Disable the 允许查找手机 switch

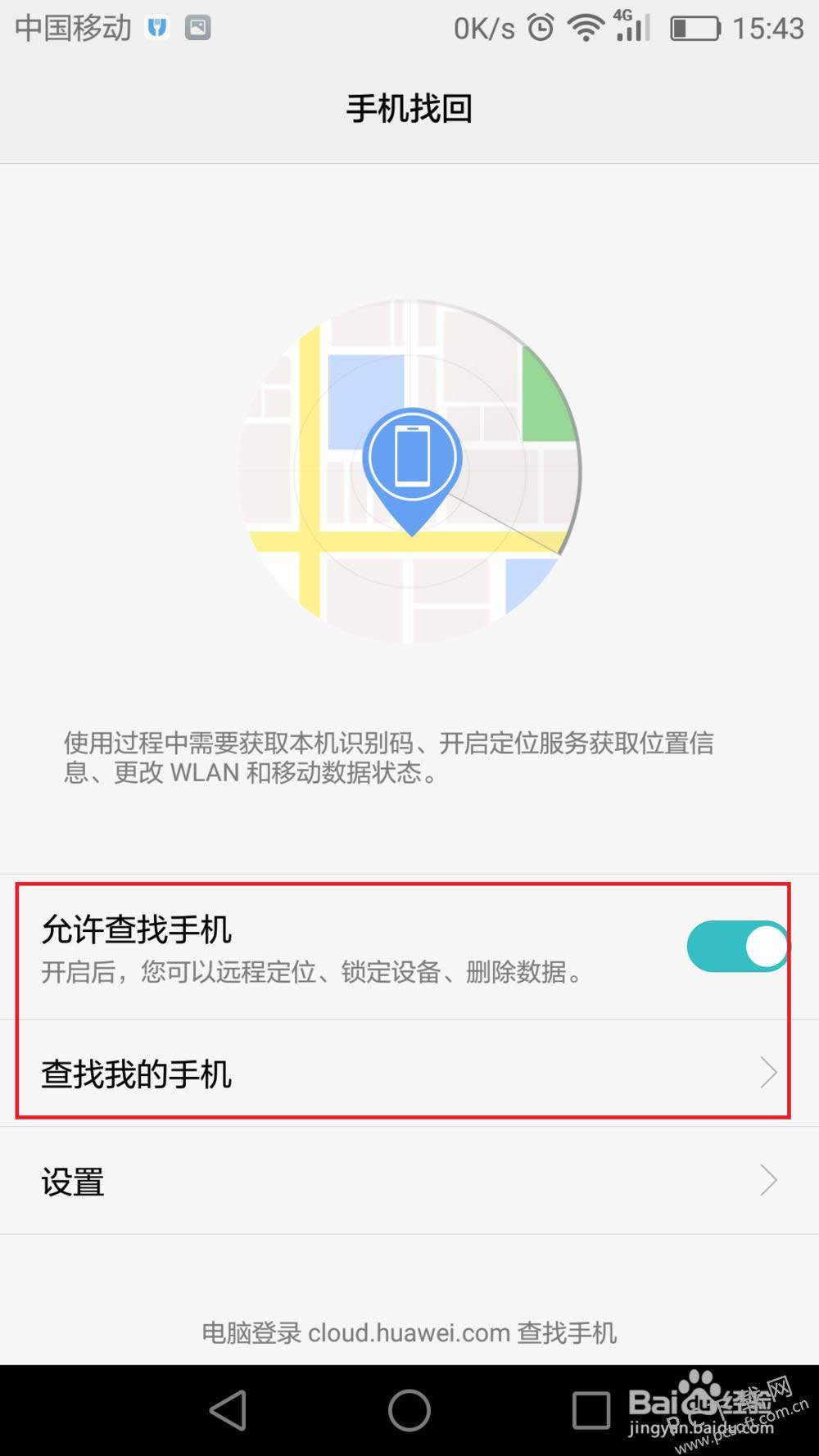click(x=736, y=947)
